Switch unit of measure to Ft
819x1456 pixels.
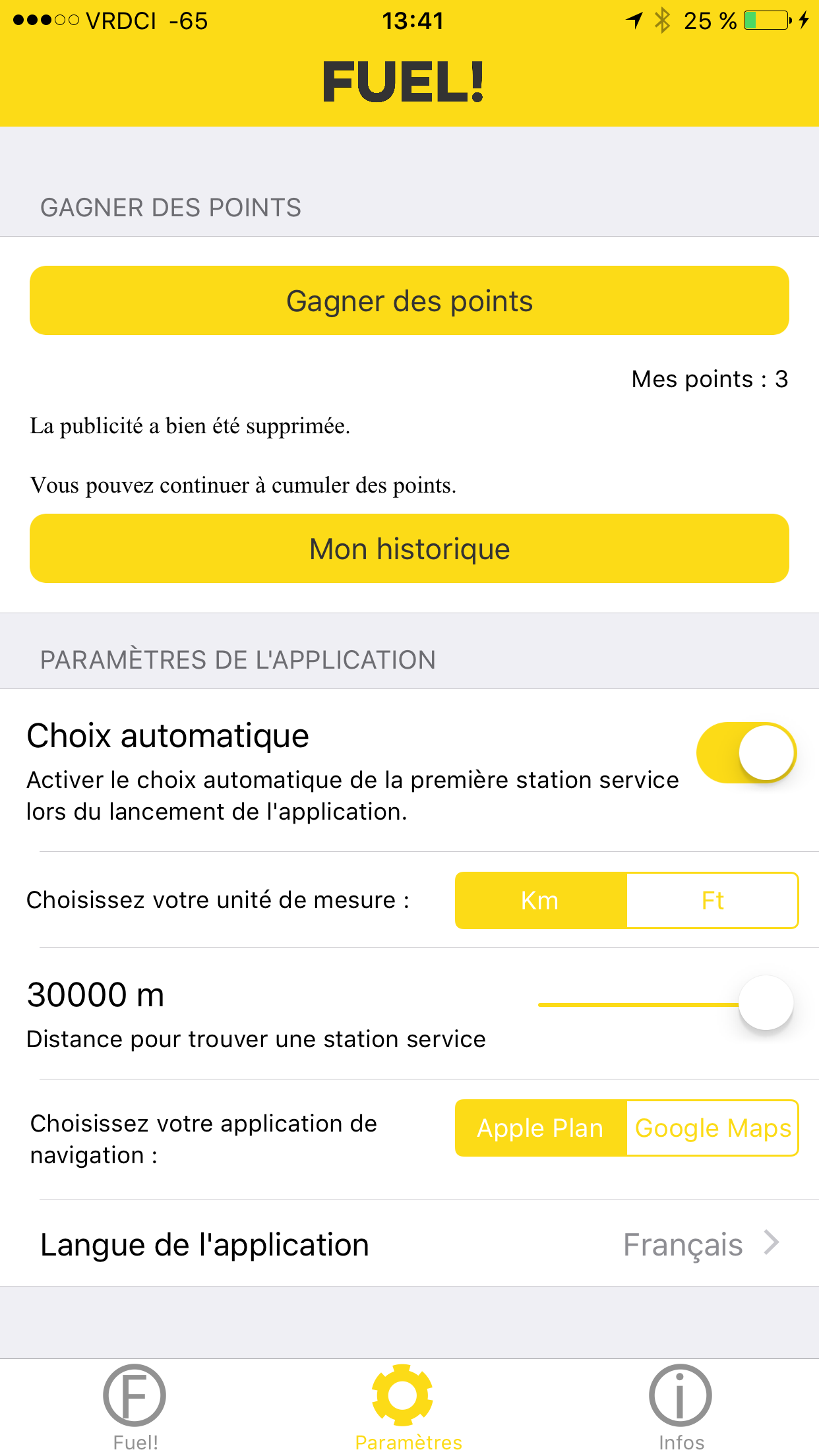click(712, 901)
